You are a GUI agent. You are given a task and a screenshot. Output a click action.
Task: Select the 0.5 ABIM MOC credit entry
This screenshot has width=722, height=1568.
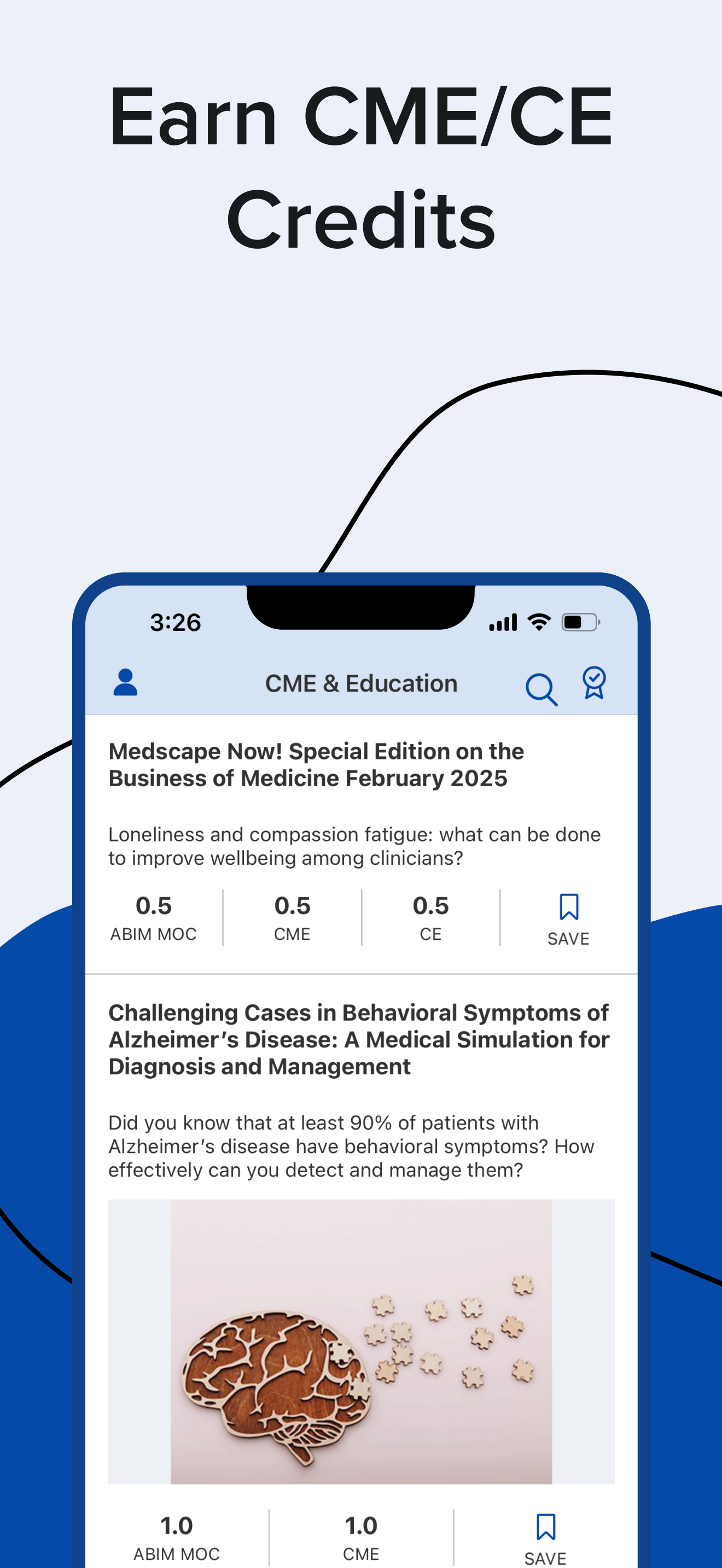(x=155, y=917)
